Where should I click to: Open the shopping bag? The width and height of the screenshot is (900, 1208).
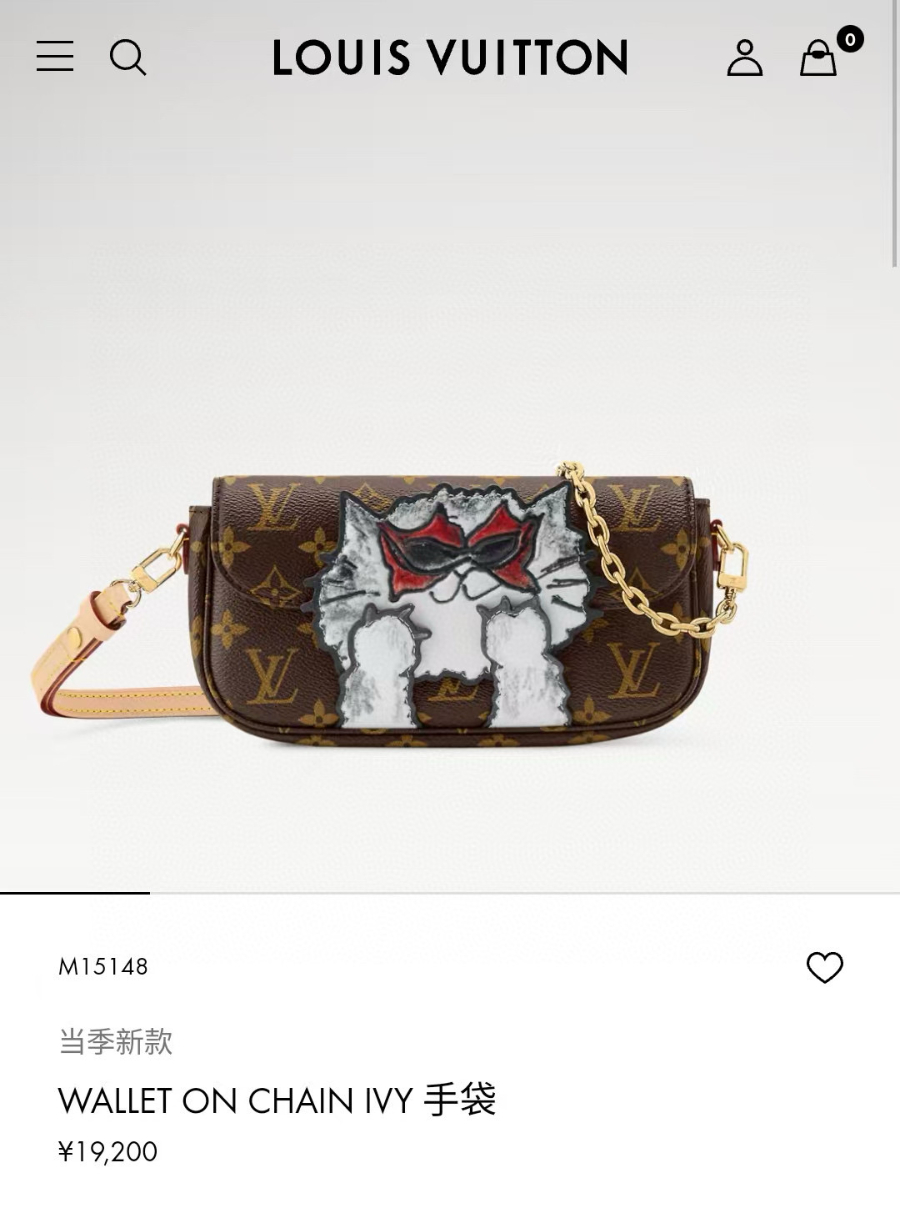coord(819,58)
